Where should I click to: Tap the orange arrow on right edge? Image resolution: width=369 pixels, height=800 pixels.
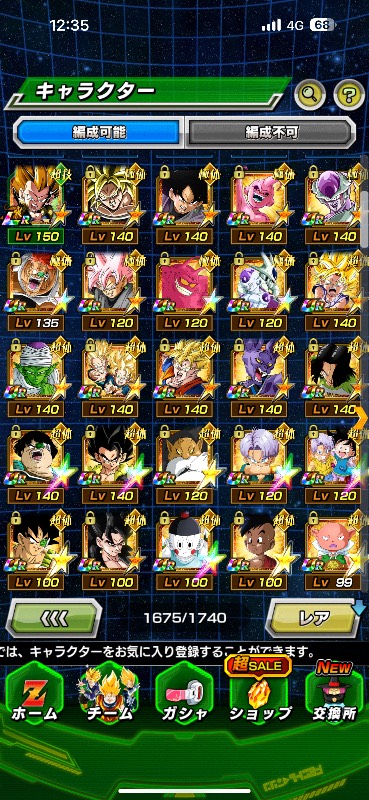tap(361, 419)
